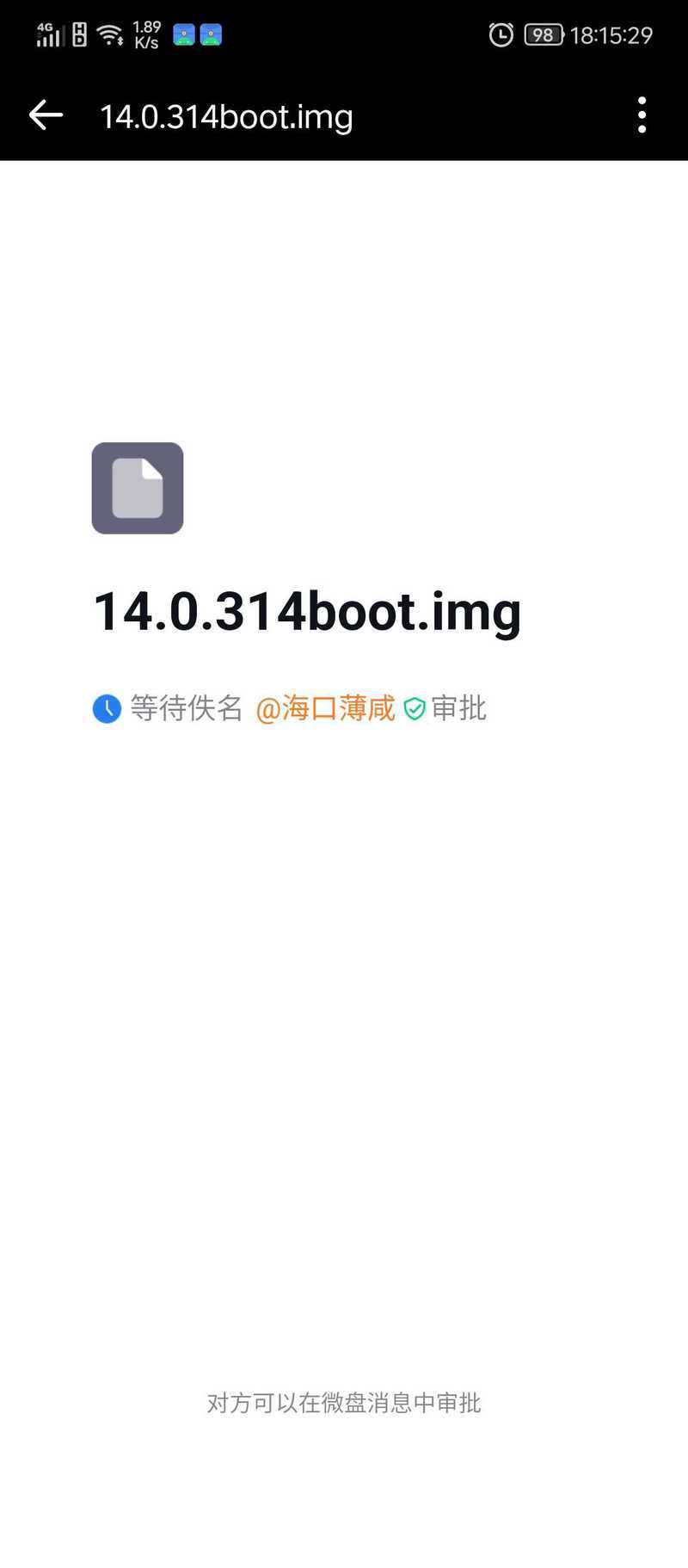Screen dimensions: 688x1568
Task: Go back using the arrow icon
Action: point(46,115)
